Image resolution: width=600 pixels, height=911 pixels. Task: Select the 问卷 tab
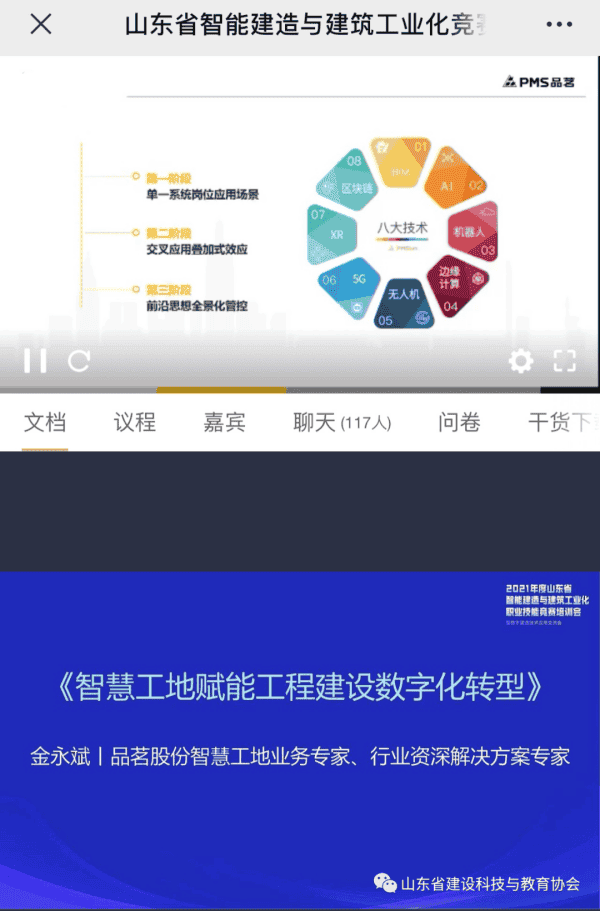459,422
